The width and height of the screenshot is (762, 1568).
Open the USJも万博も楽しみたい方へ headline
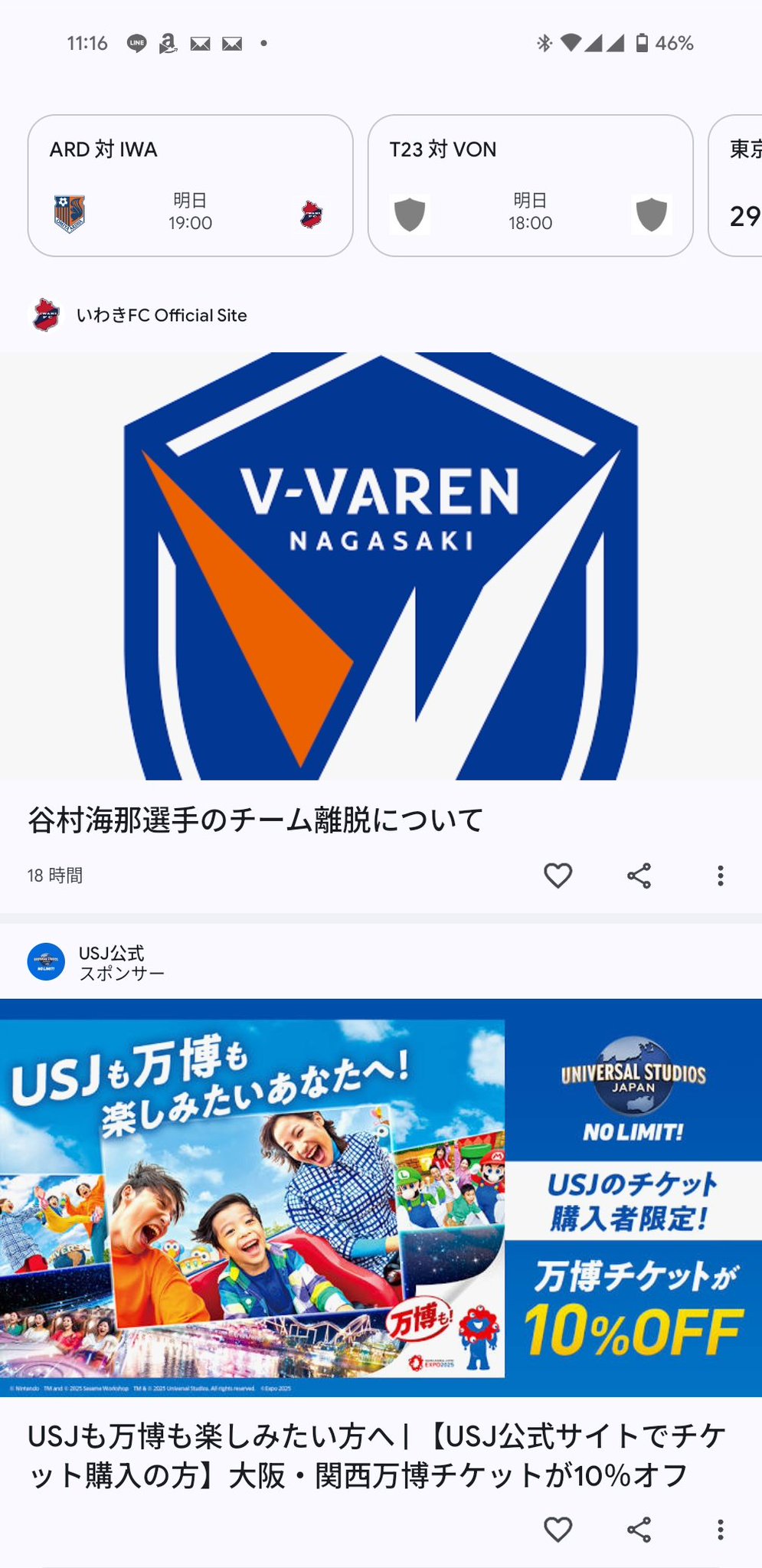coord(375,1455)
